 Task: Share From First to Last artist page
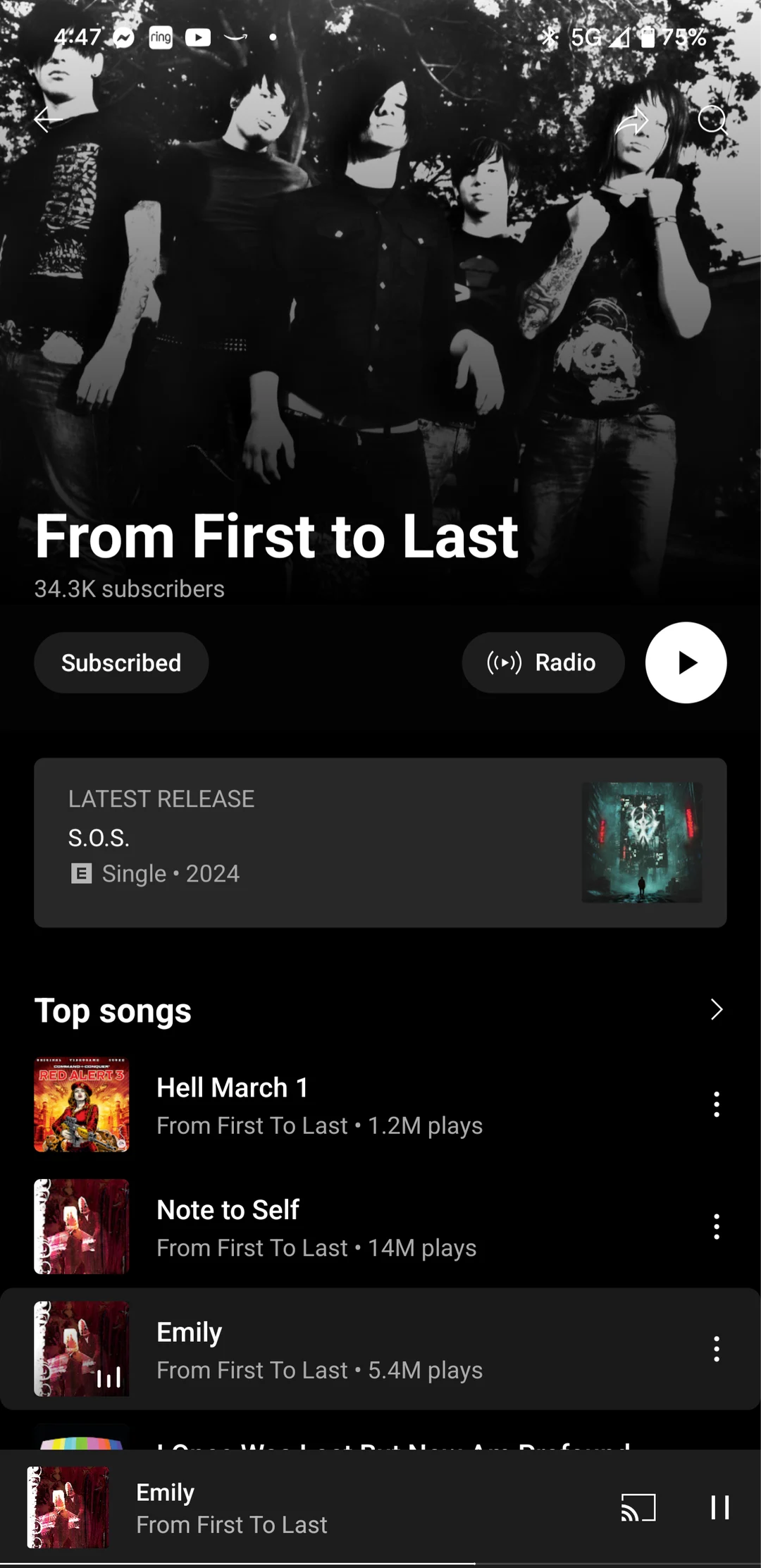(631, 121)
